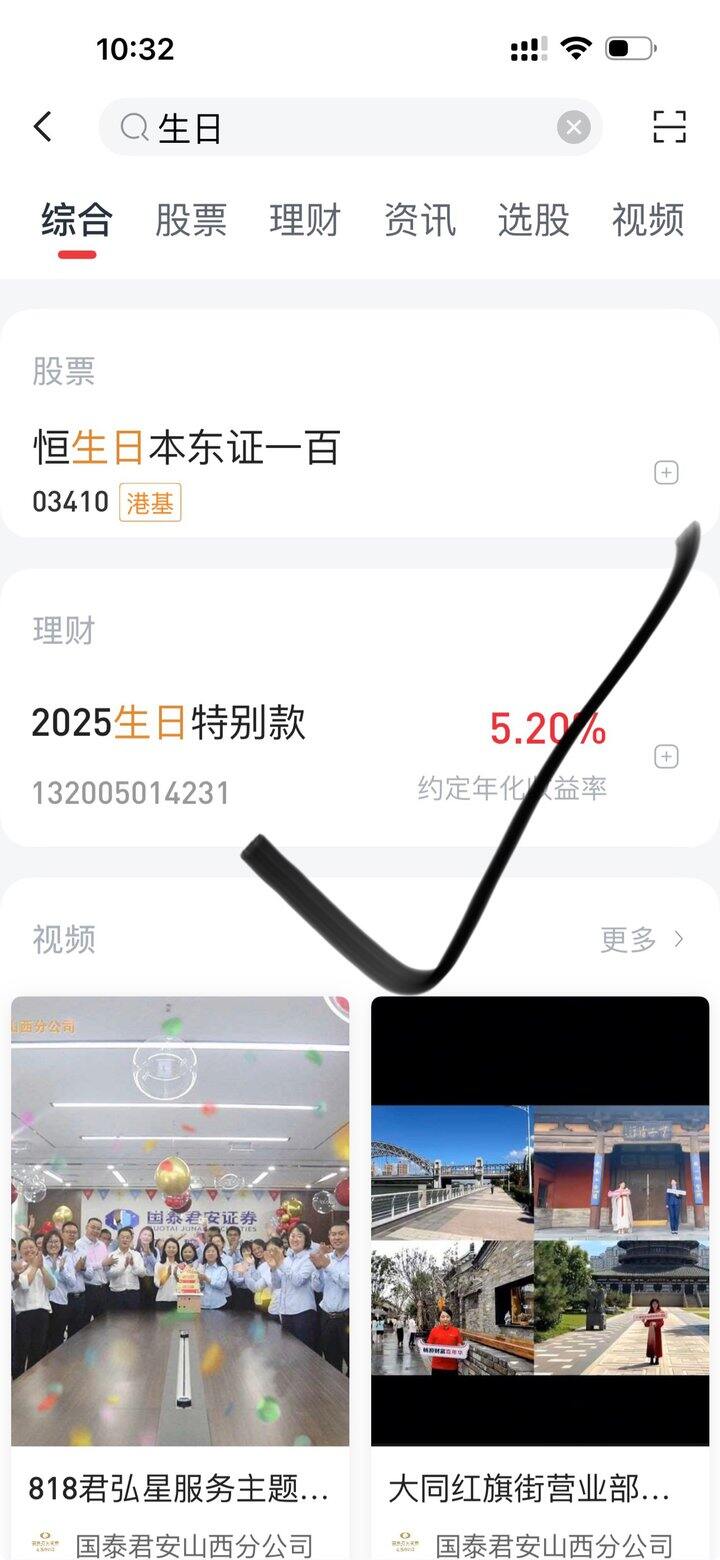
Task: Open the 资讯 tab
Action: point(420,220)
